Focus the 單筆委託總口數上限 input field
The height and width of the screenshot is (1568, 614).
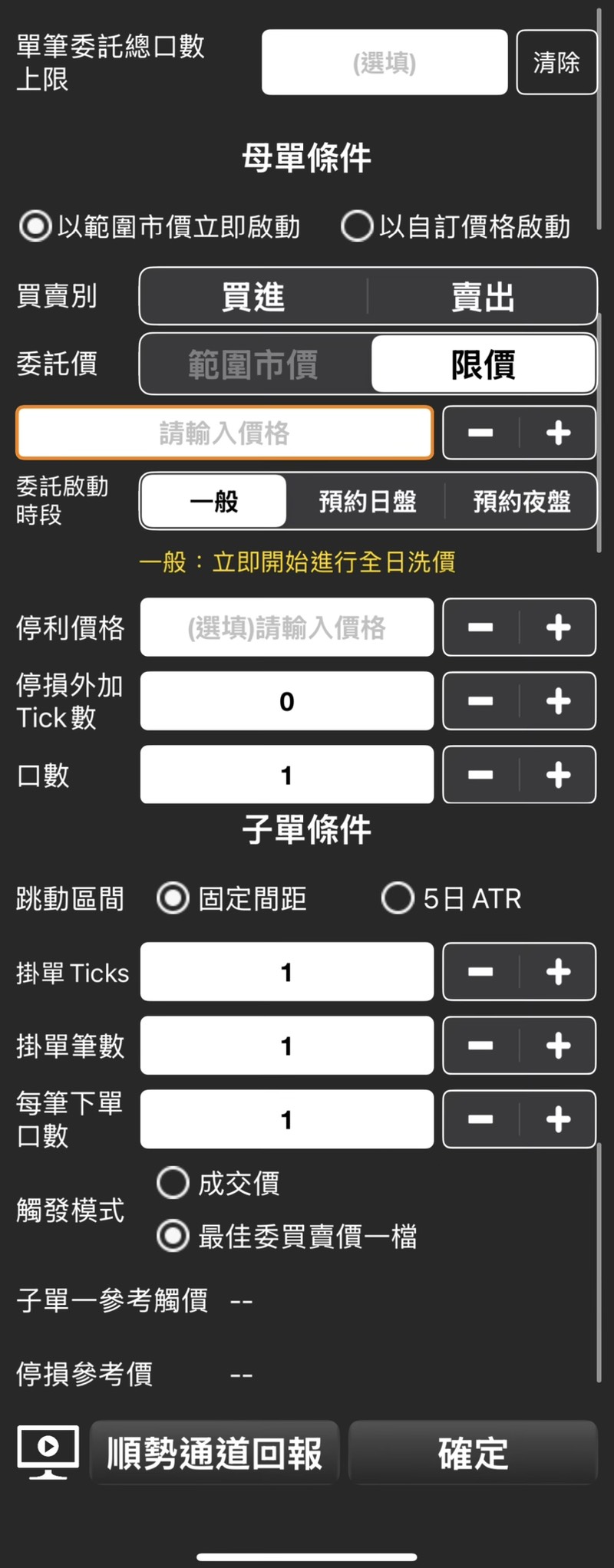(x=384, y=62)
